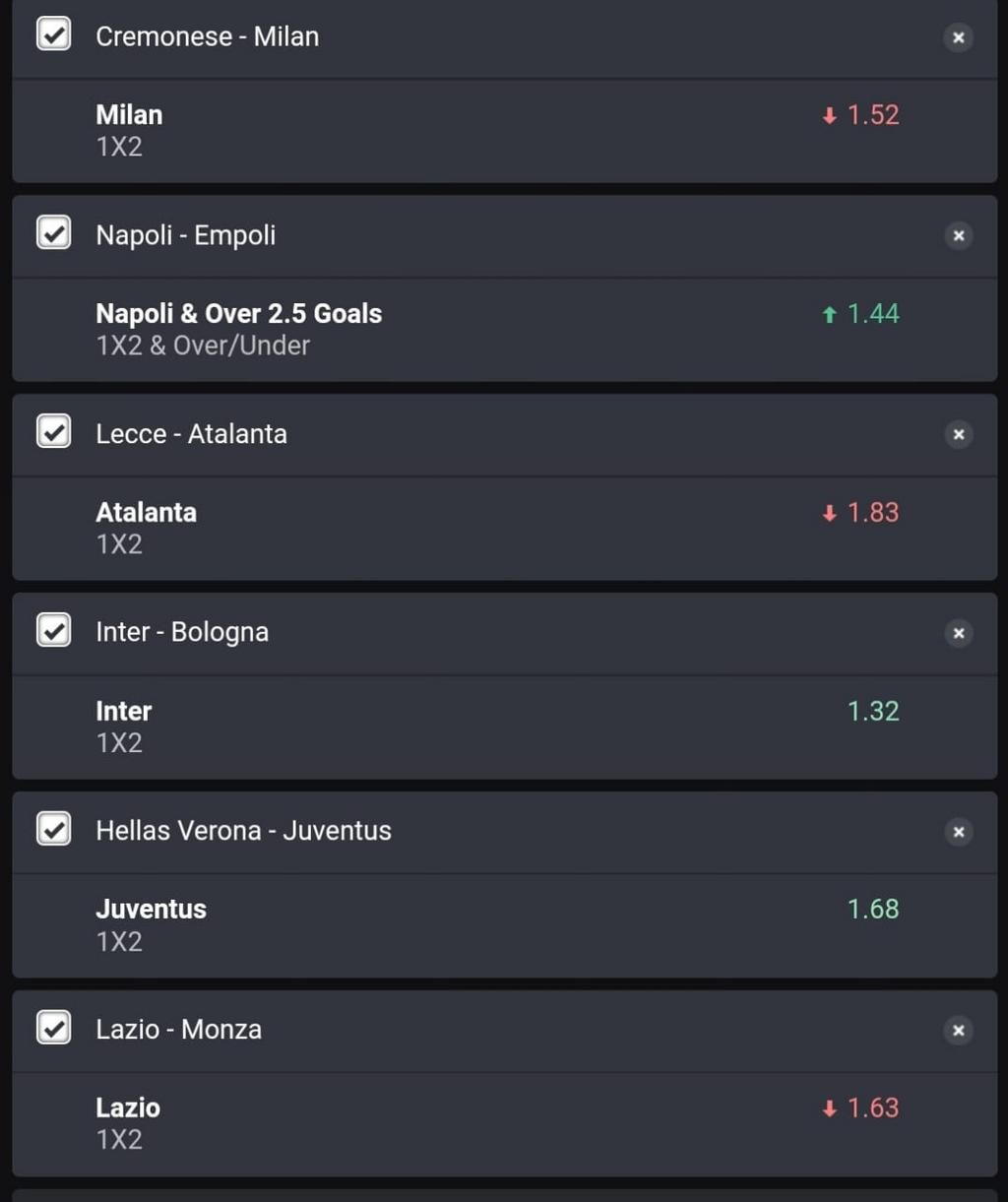
Task: Click the falling odds arrow beside Milan
Action: 827,115
